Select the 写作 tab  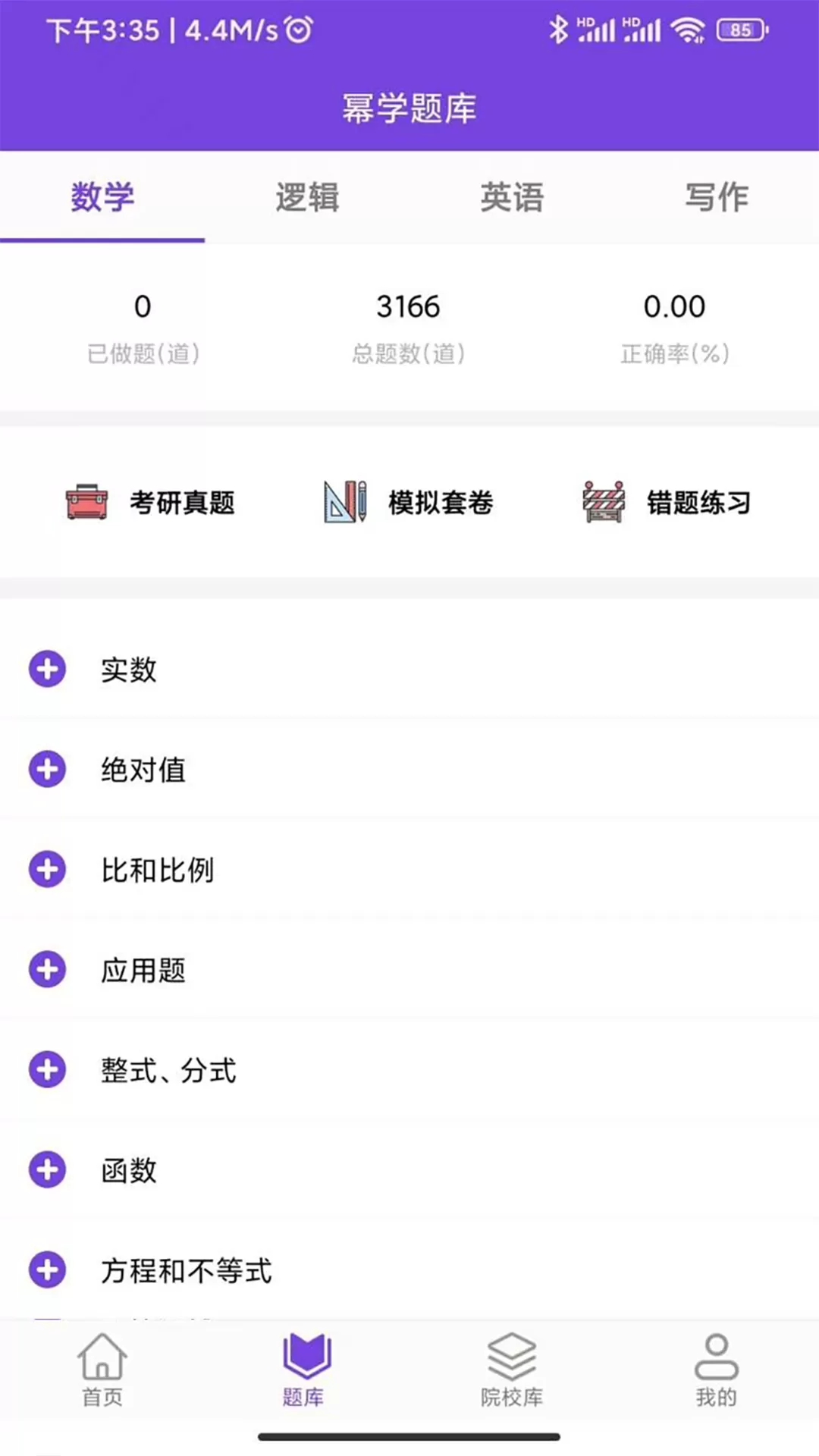pyautogui.click(x=717, y=198)
